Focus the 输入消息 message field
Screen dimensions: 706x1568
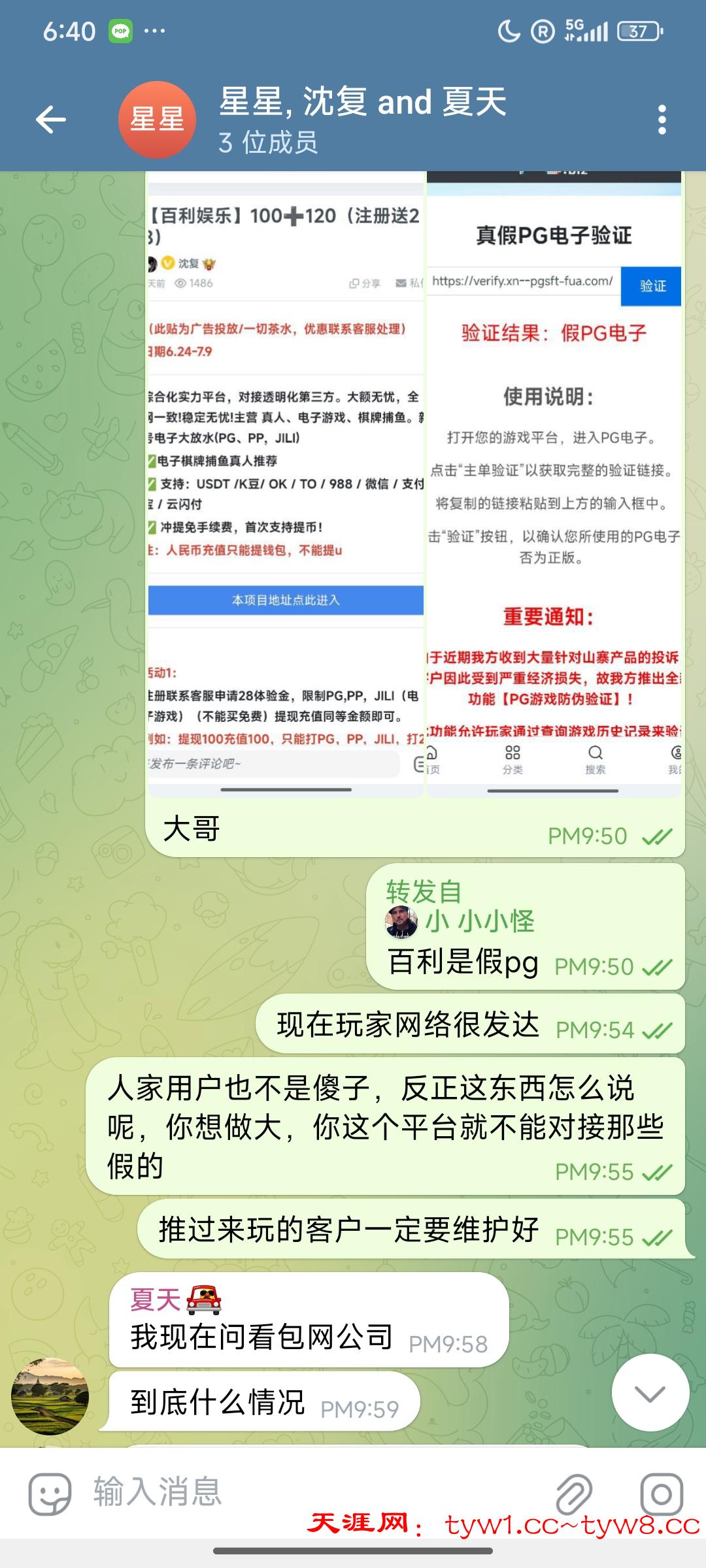[x=314, y=1492]
